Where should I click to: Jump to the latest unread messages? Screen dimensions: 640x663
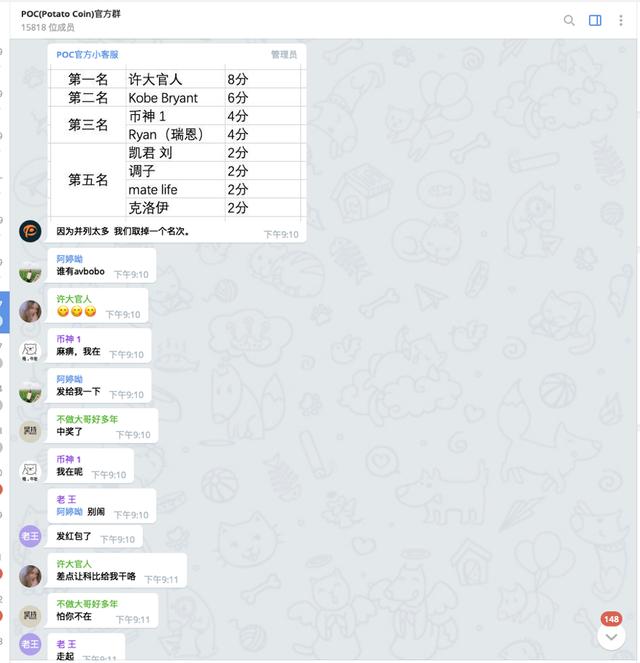pyautogui.click(x=611, y=635)
